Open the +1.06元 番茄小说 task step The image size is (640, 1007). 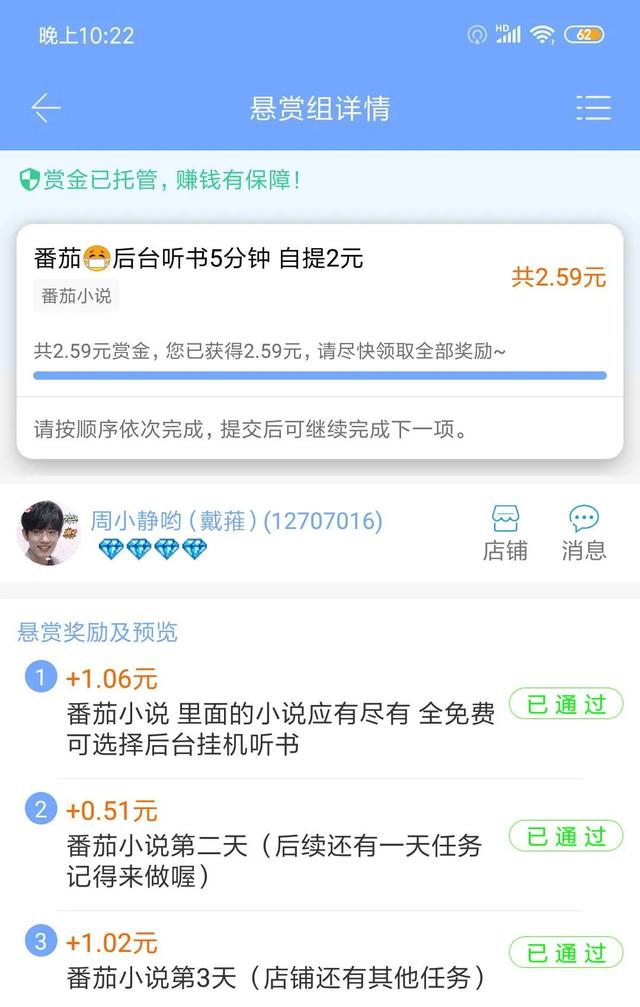point(280,712)
